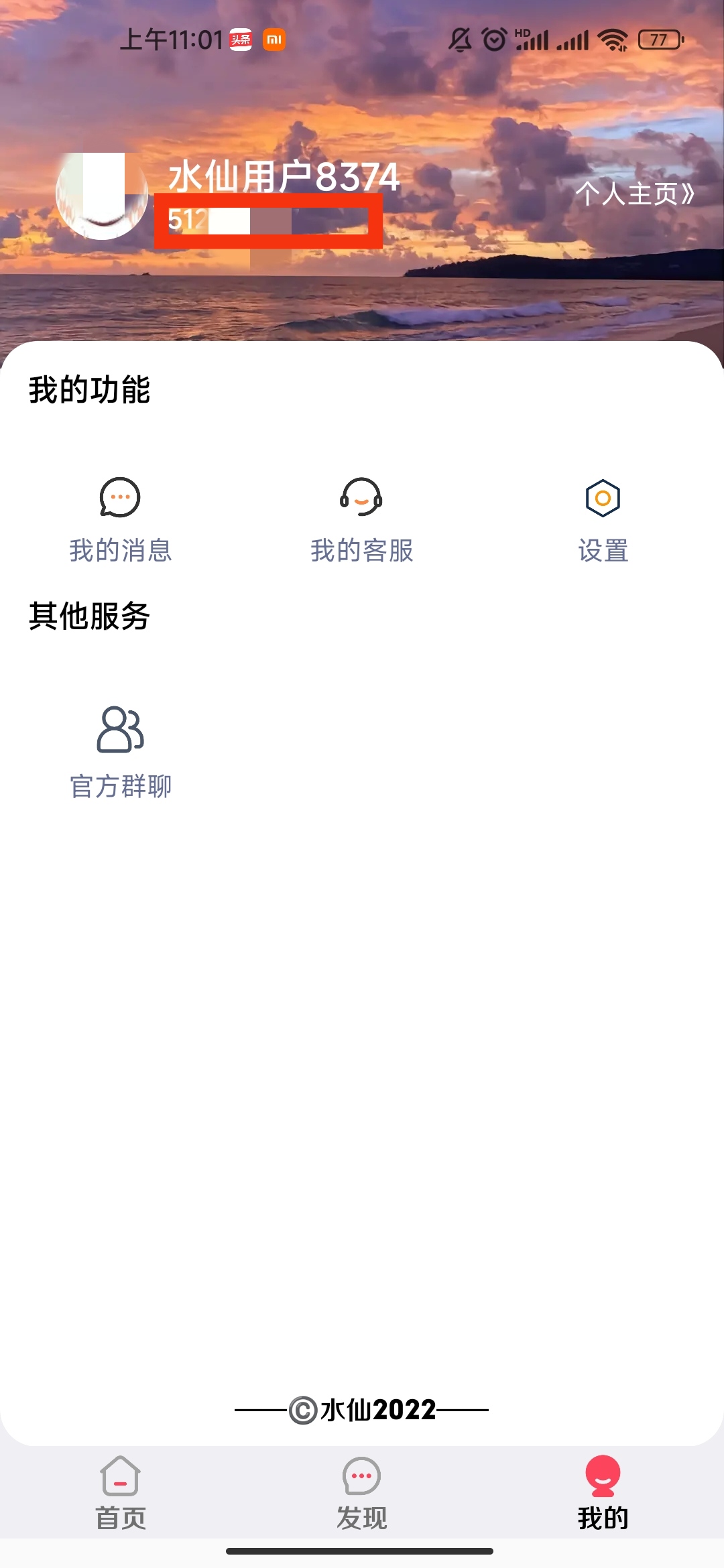Screen dimensions: 724x1568
Task: Open 官方群聊 official group chat
Action: coord(121,752)
